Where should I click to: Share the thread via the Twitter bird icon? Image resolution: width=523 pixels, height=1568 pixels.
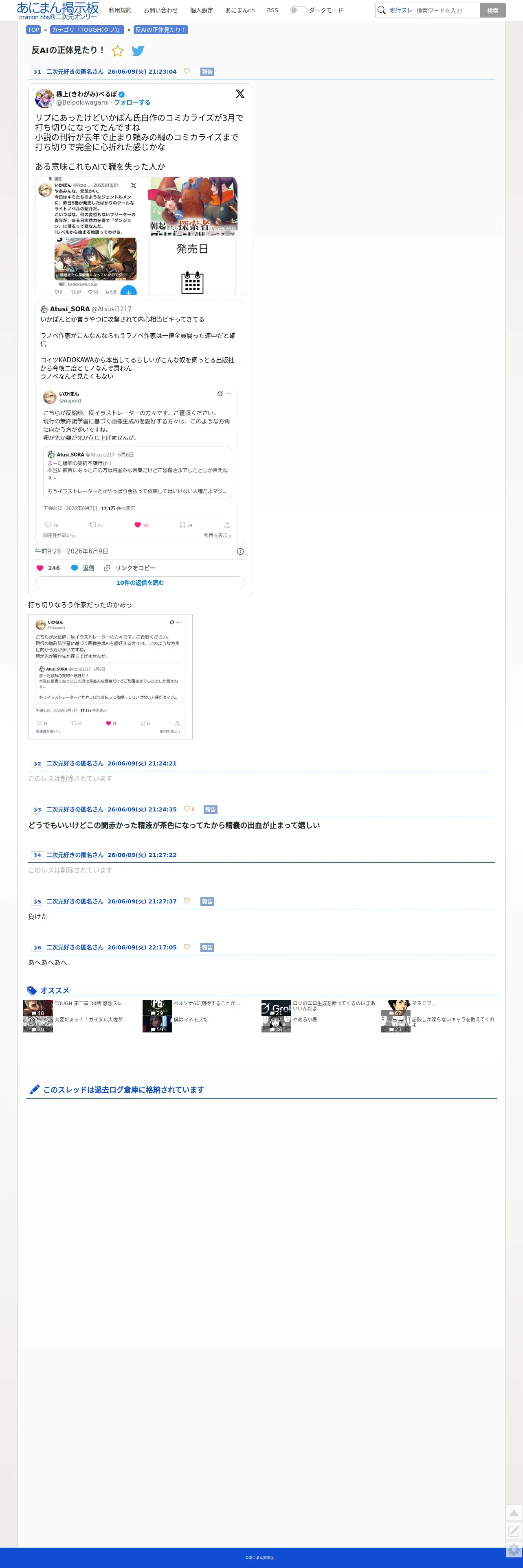click(x=138, y=50)
